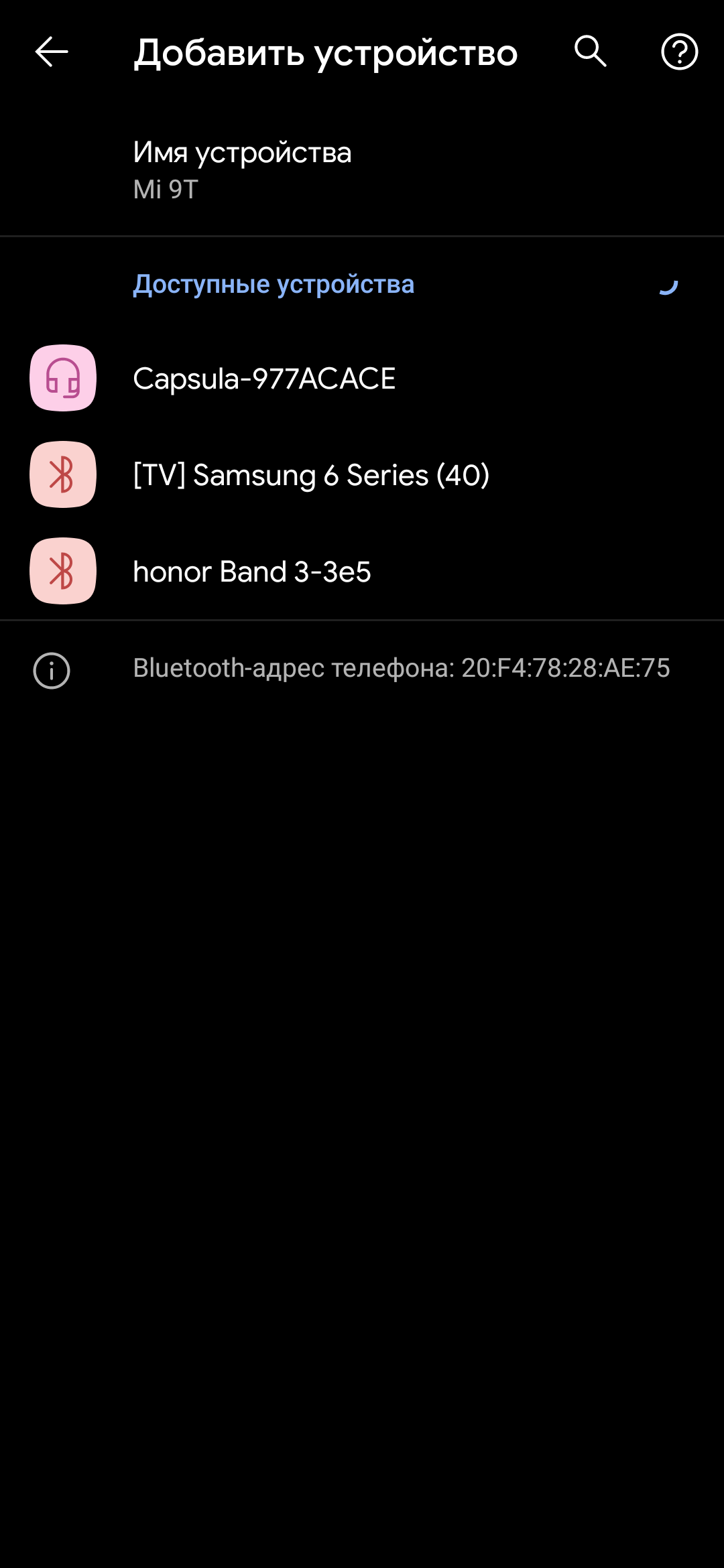Screen dimensions: 724x1568
Task: Open the help icon
Action: click(x=679, y=52)
